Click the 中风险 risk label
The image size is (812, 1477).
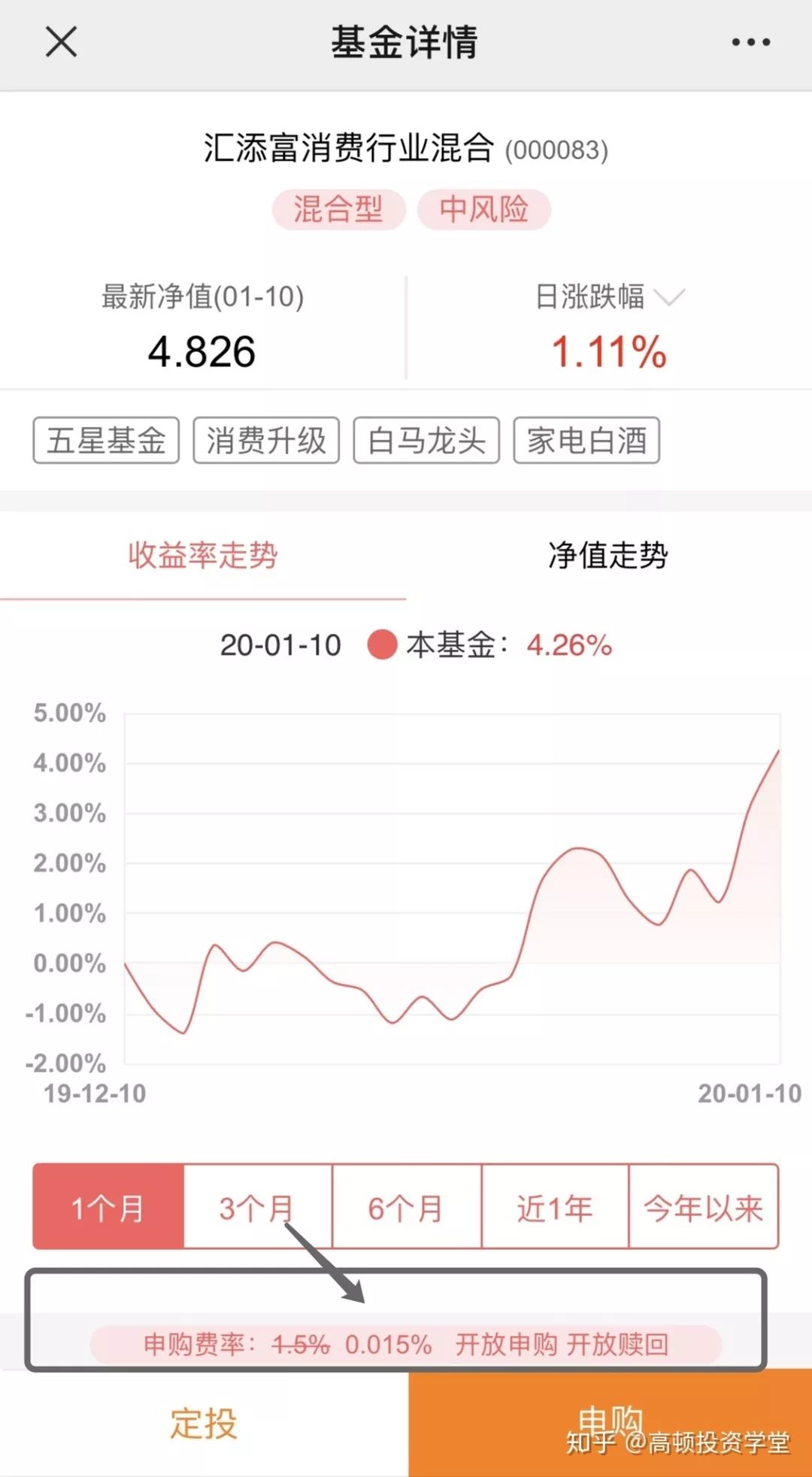pos(484,211)
